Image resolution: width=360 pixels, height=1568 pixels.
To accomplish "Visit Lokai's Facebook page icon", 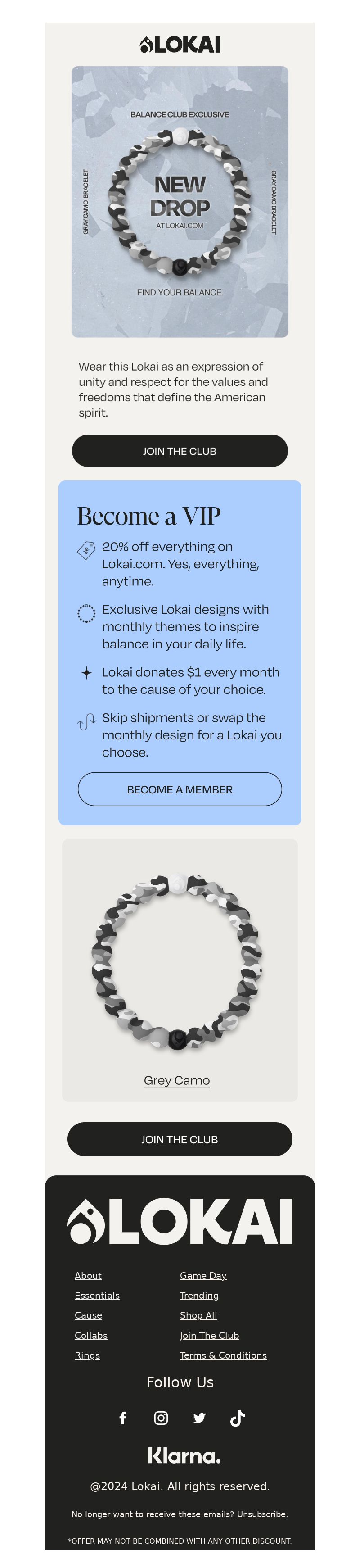I will 123,1418.
